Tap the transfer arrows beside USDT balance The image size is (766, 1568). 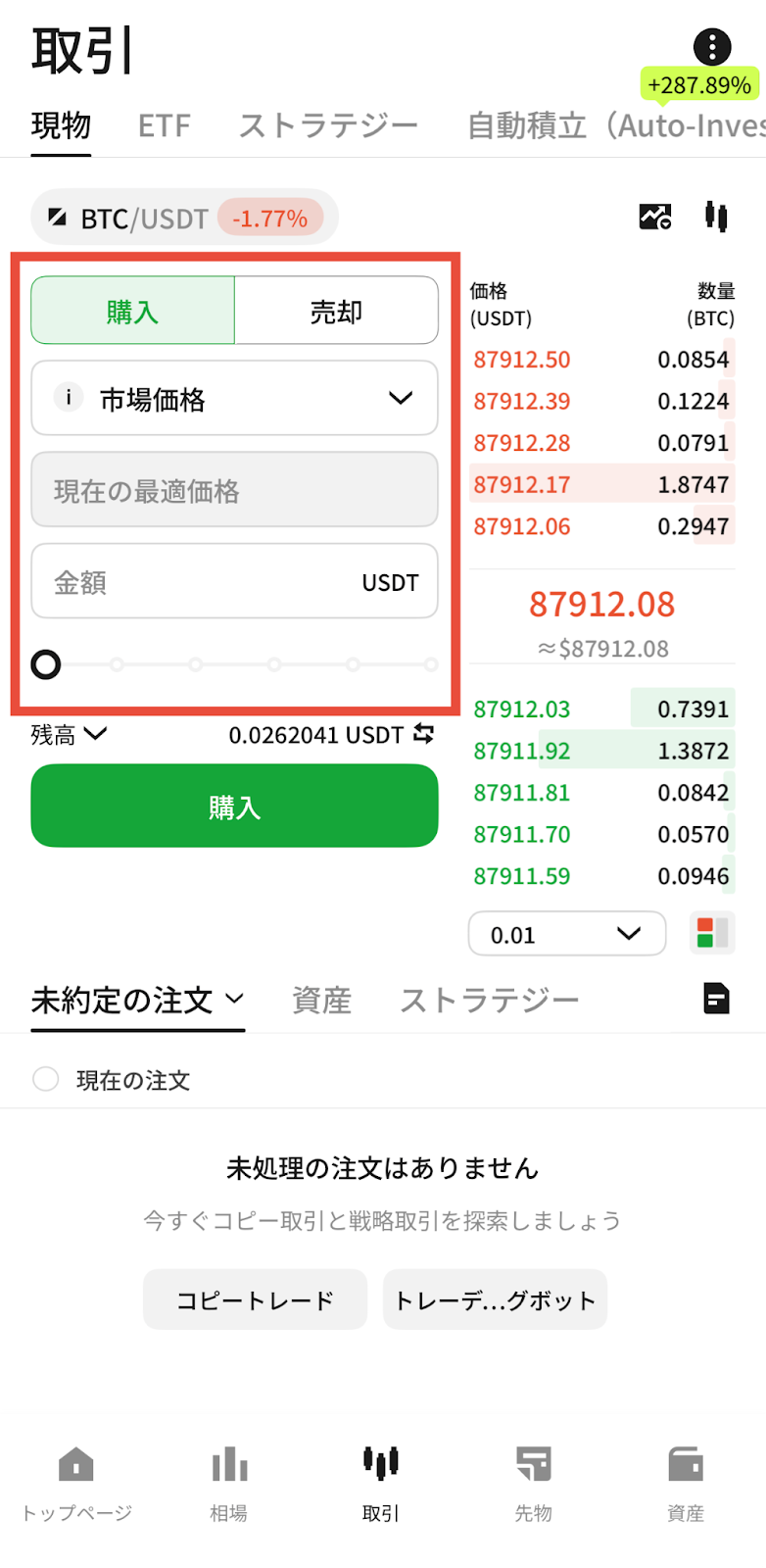coord(423,733)
